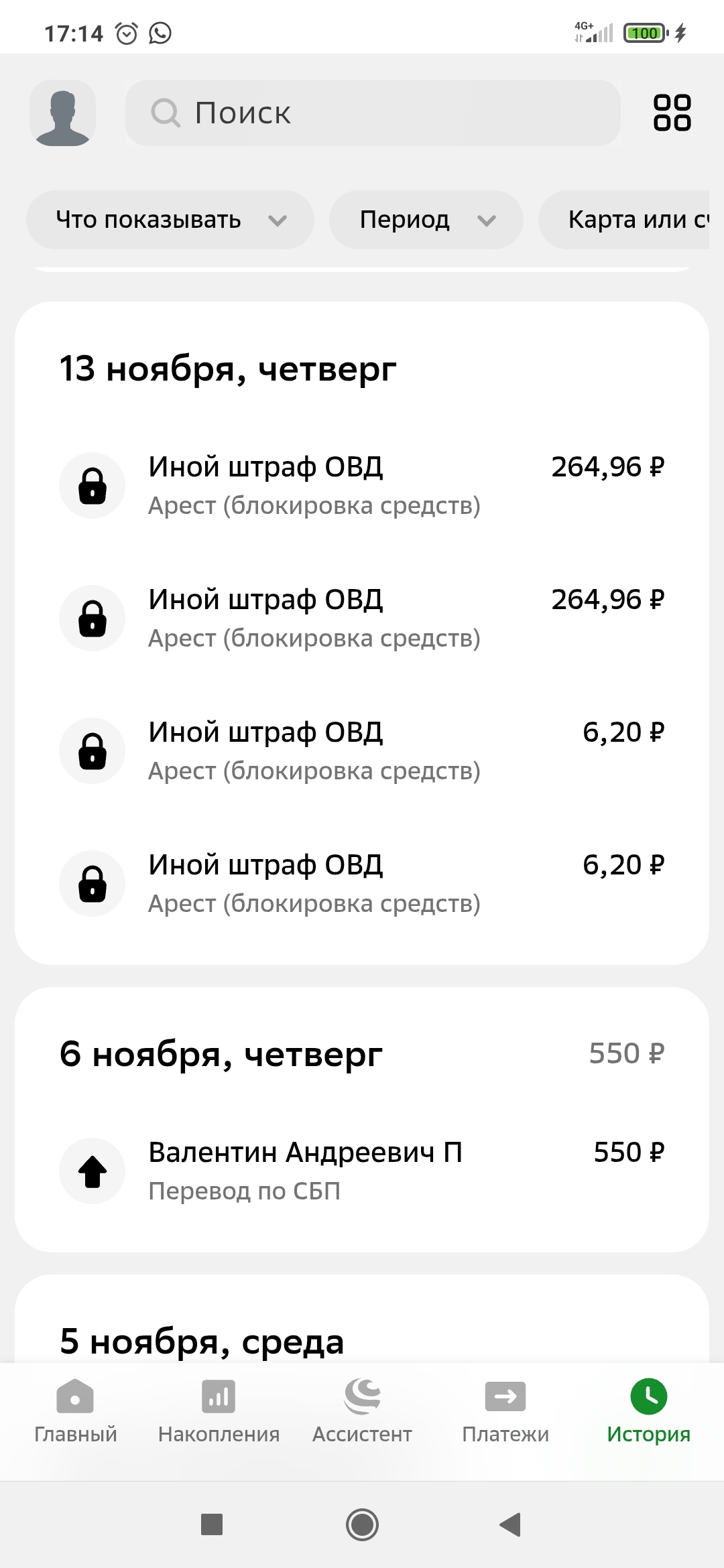The image size is (724, 1568).
Task: Go to the system home screen
Action: [362, 1524]
